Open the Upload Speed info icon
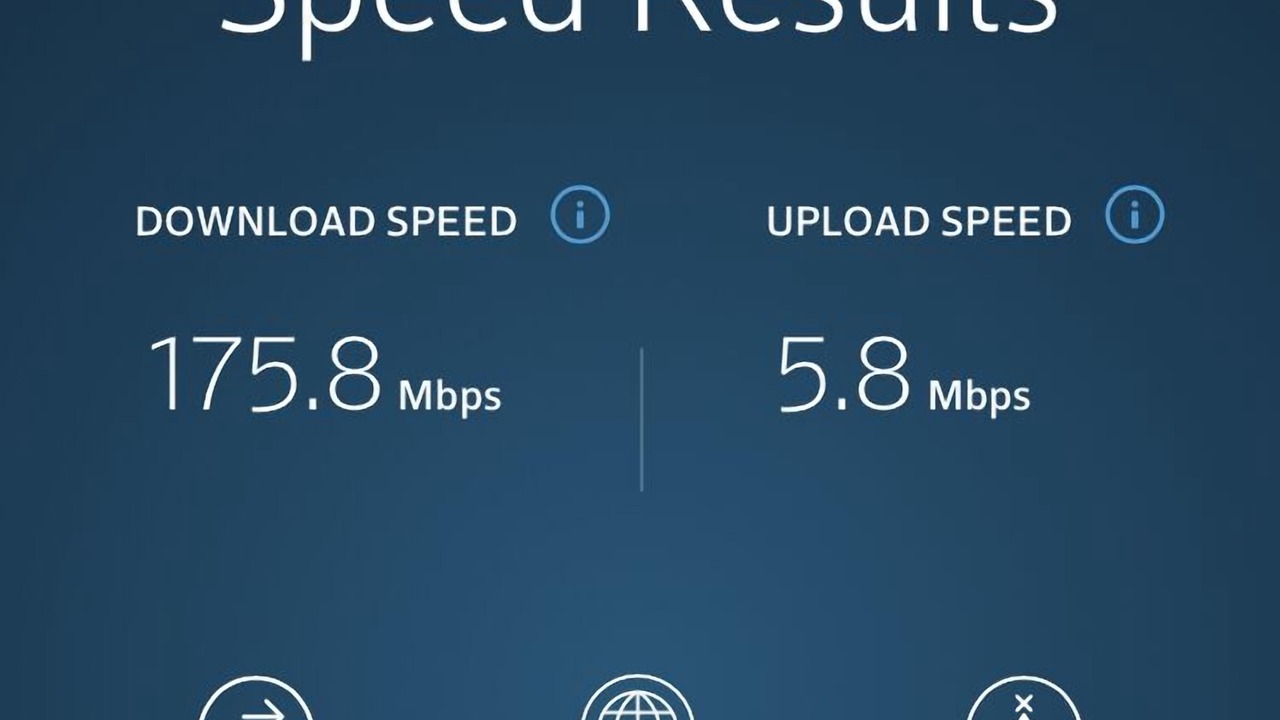 1134,215
